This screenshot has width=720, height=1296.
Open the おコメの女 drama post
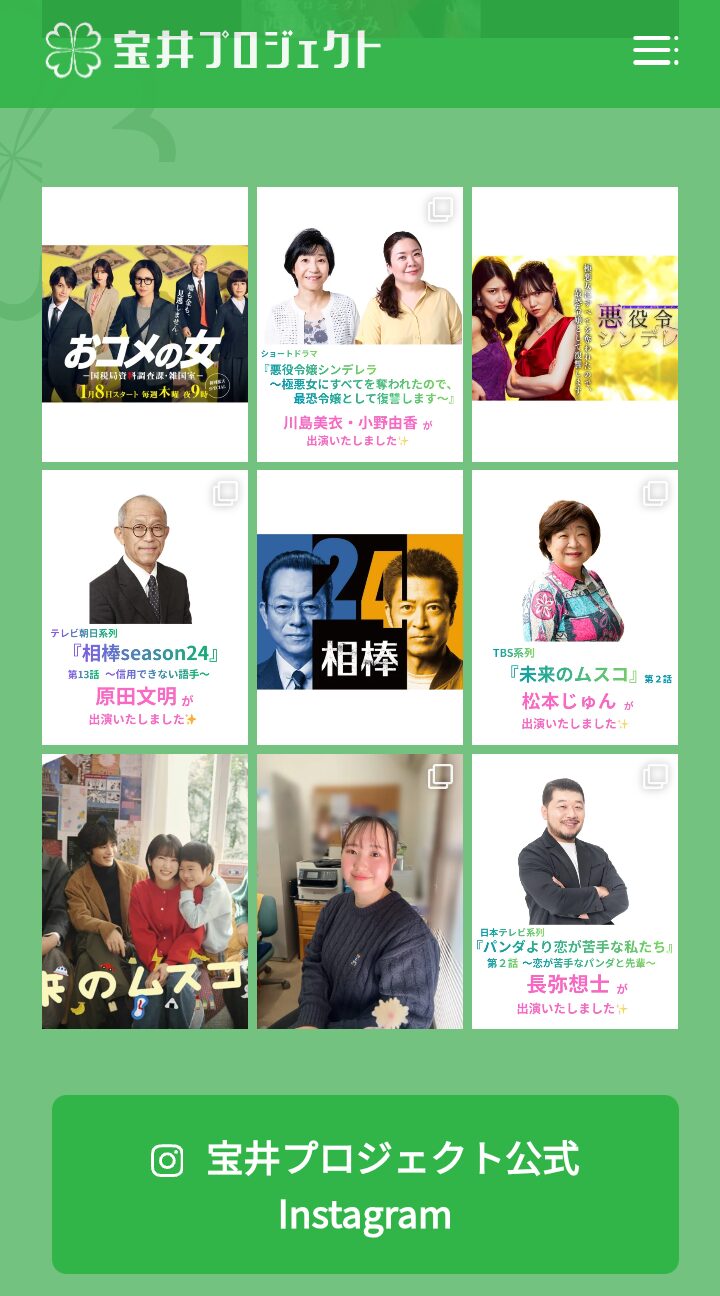[x=145, y=324]
